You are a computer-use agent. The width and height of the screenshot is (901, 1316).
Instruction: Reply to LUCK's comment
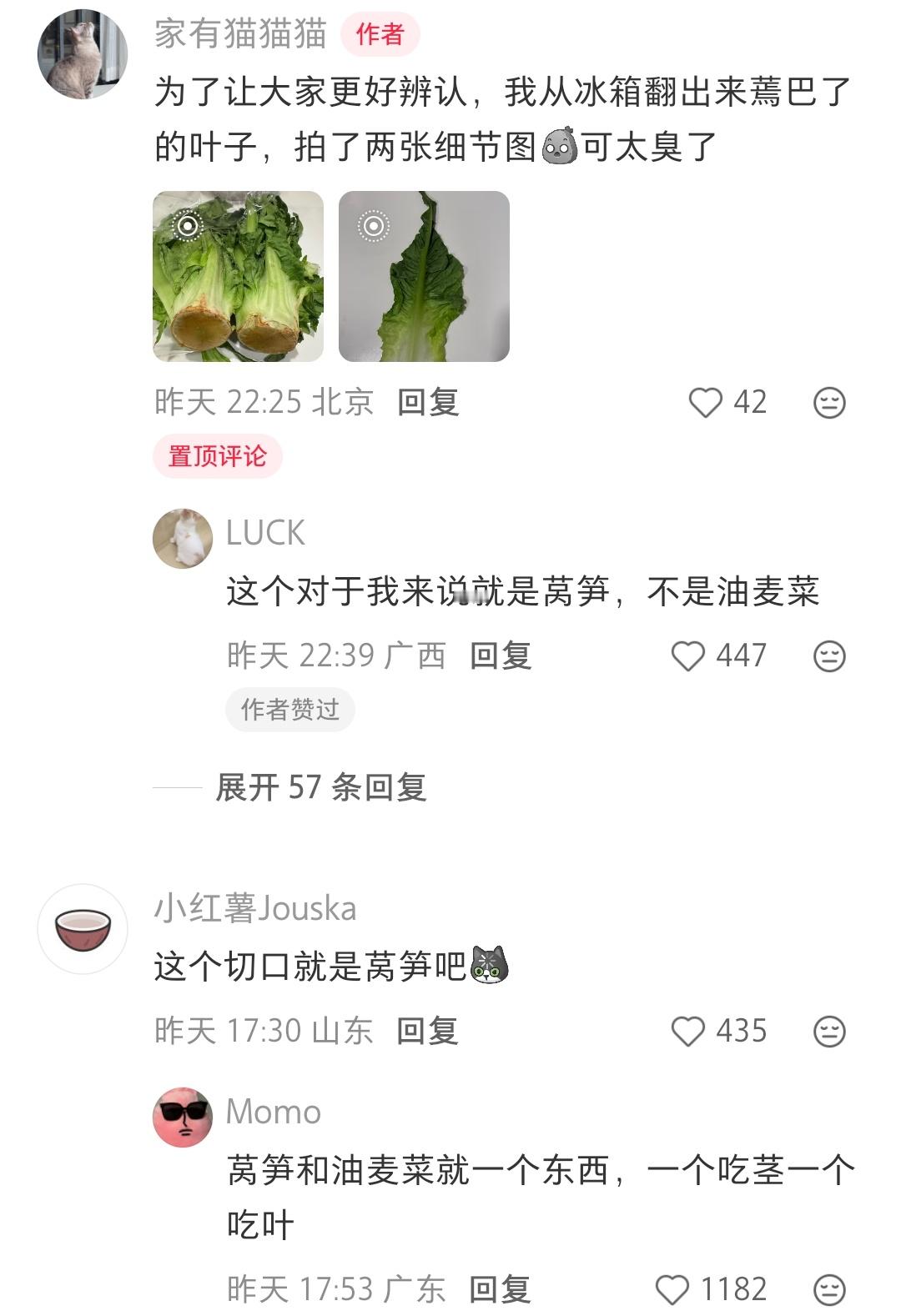tap(501, 656)
